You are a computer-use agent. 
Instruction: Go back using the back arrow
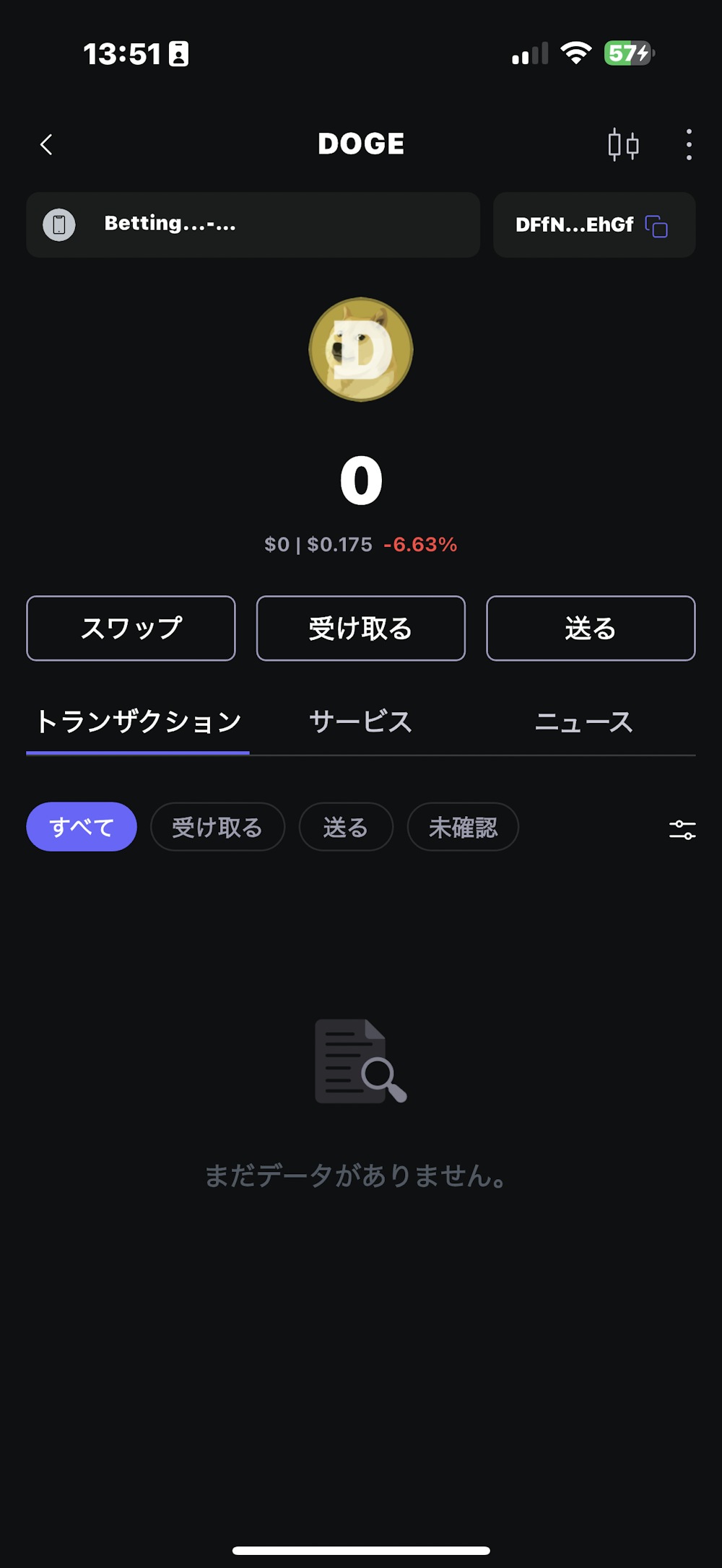(x=47, y=144)
